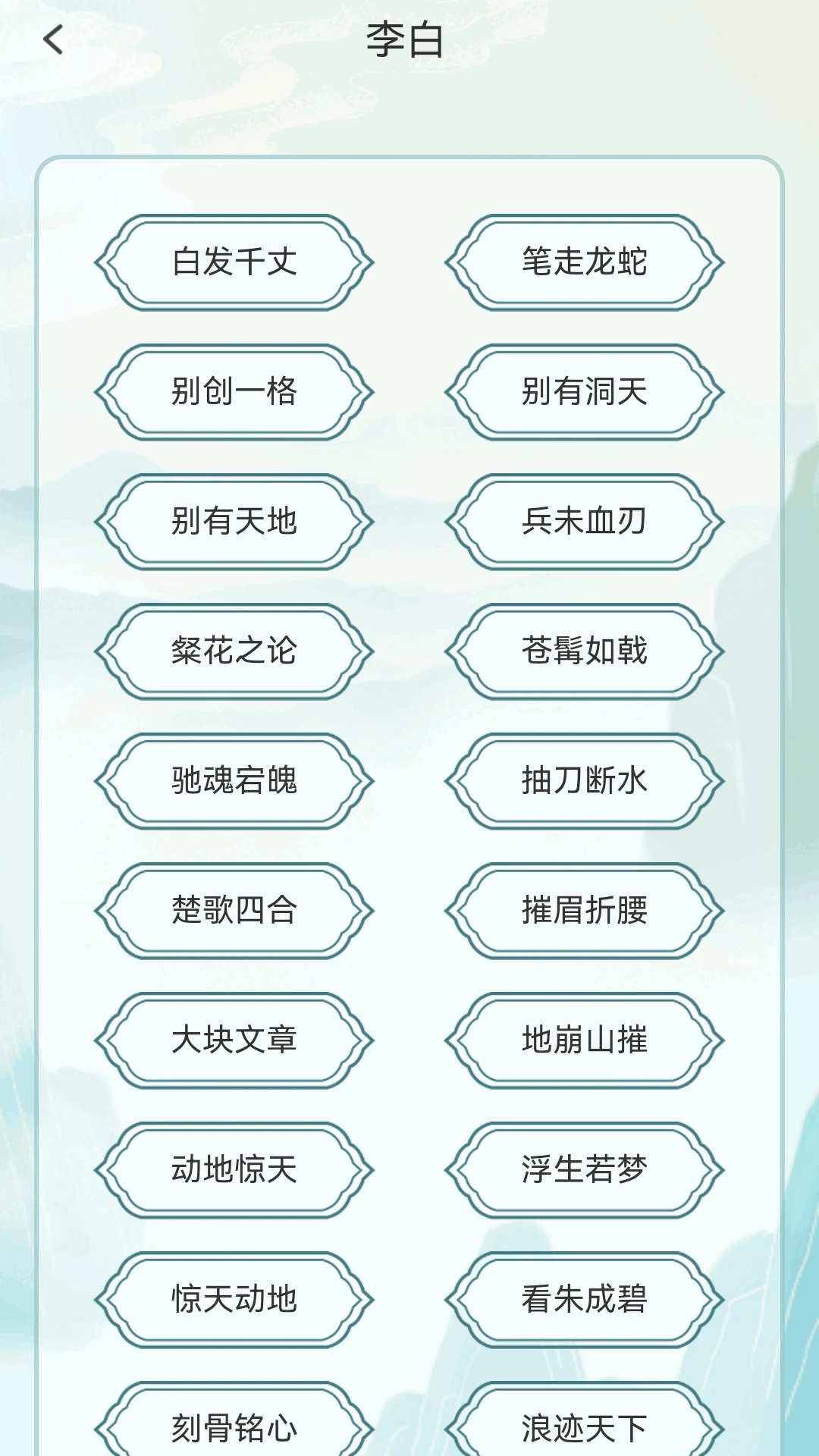Image resolution: width=819 pixels, height=1456 pixels.
Task: Select the idiom 白发千丈
Action: (x=232, y=263)
